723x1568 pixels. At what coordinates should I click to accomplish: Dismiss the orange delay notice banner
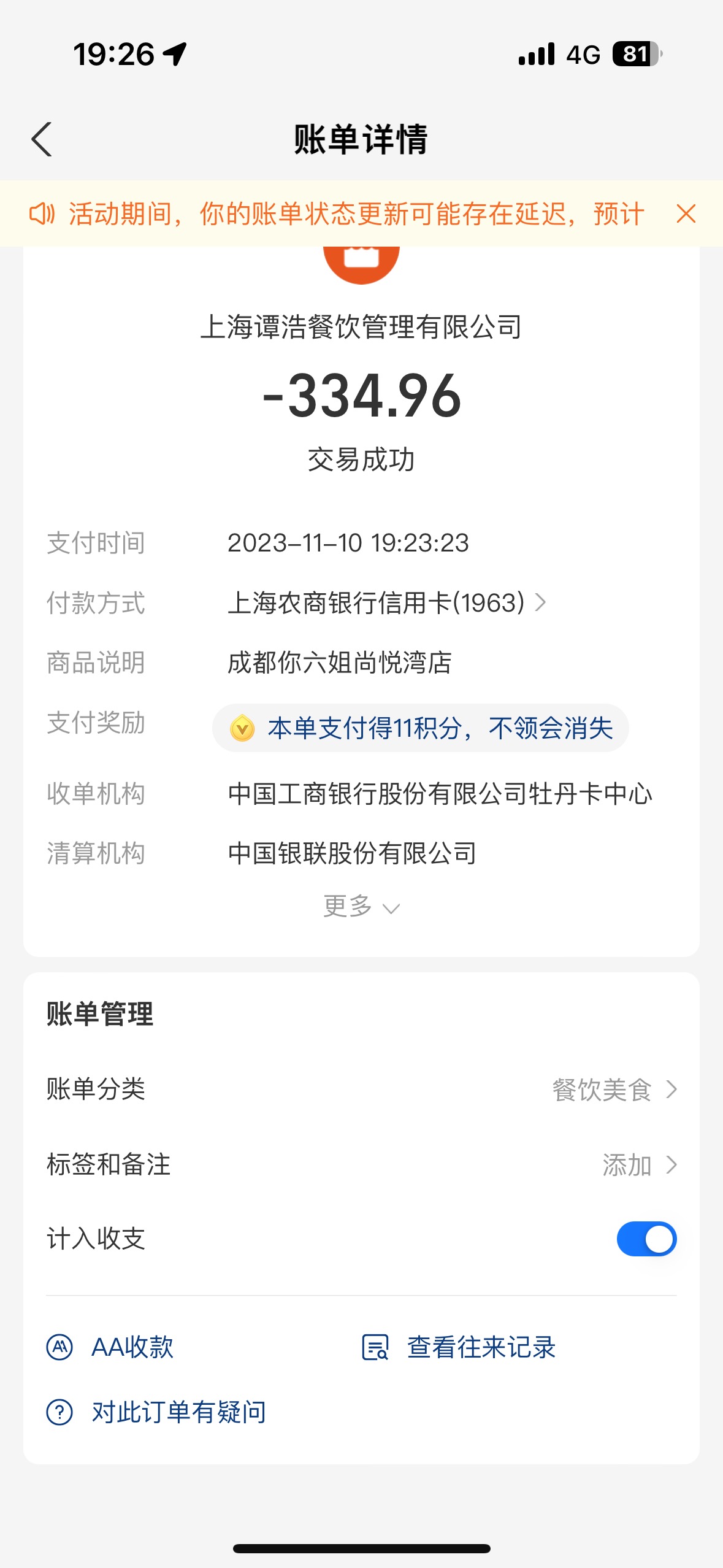click(686, 214)
